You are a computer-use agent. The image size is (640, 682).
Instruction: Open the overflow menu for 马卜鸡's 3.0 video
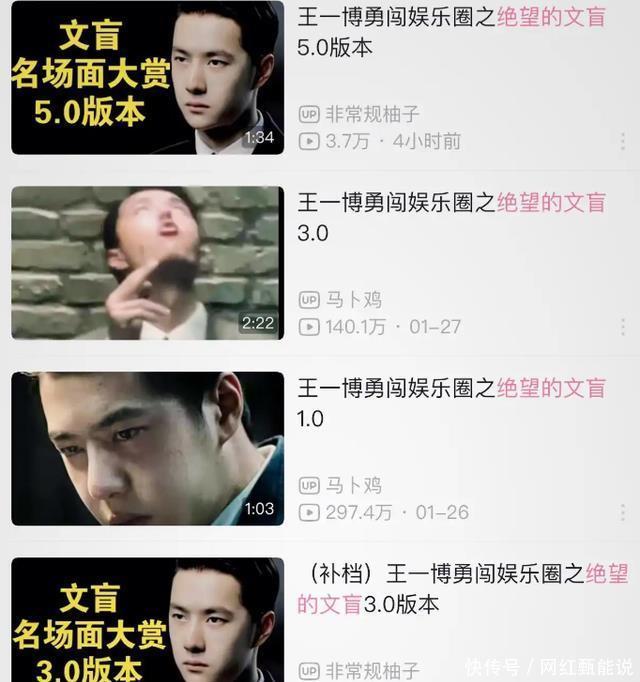click(622, 327)
